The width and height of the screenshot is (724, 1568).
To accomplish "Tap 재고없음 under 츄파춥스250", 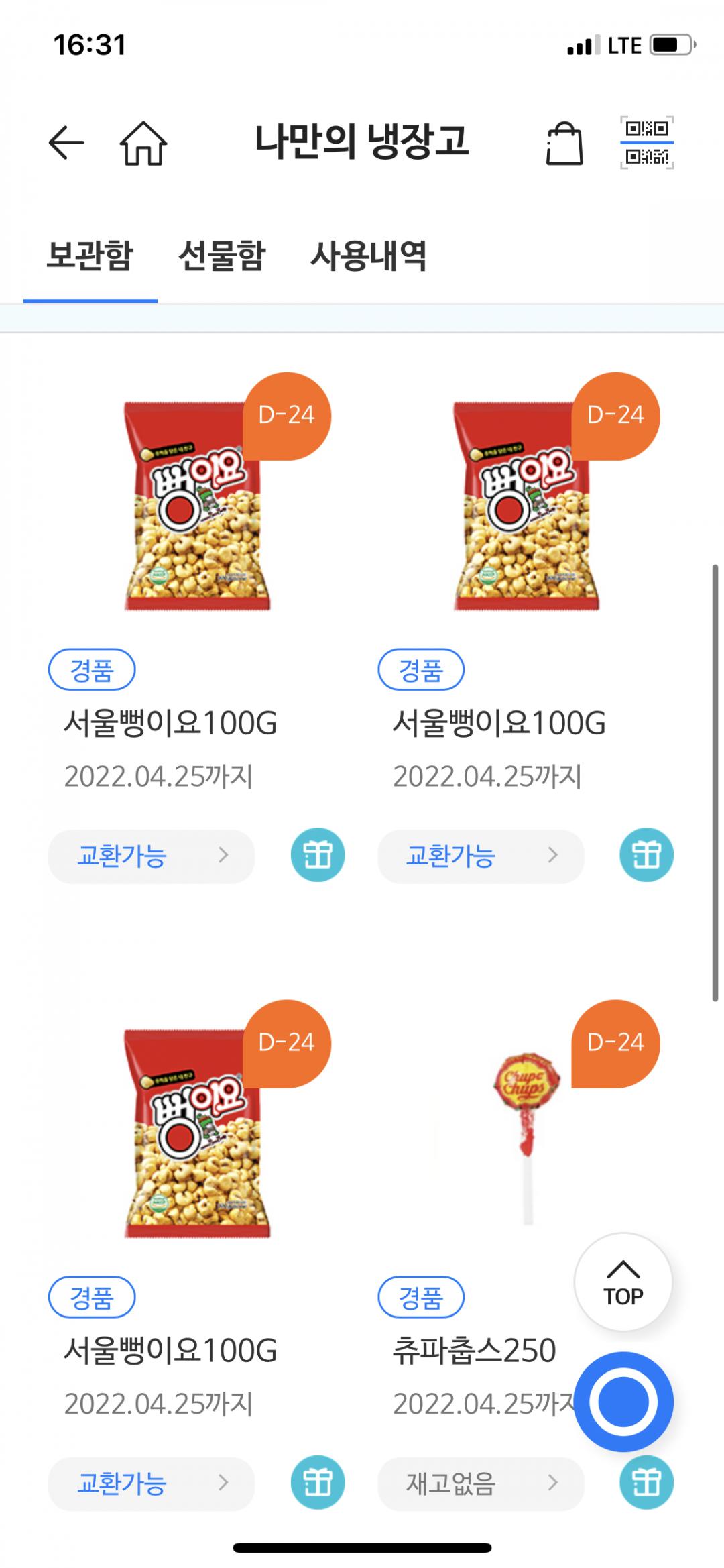I will point(480,1483).
